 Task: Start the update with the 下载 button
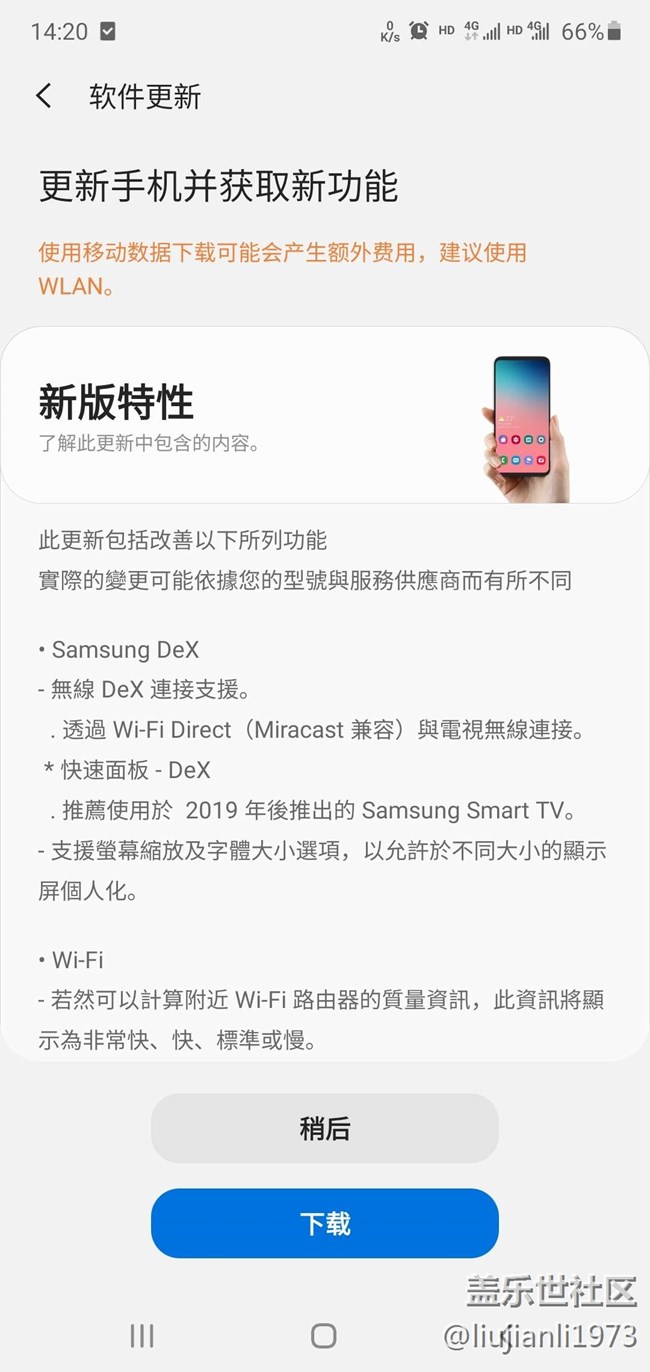324,1223
